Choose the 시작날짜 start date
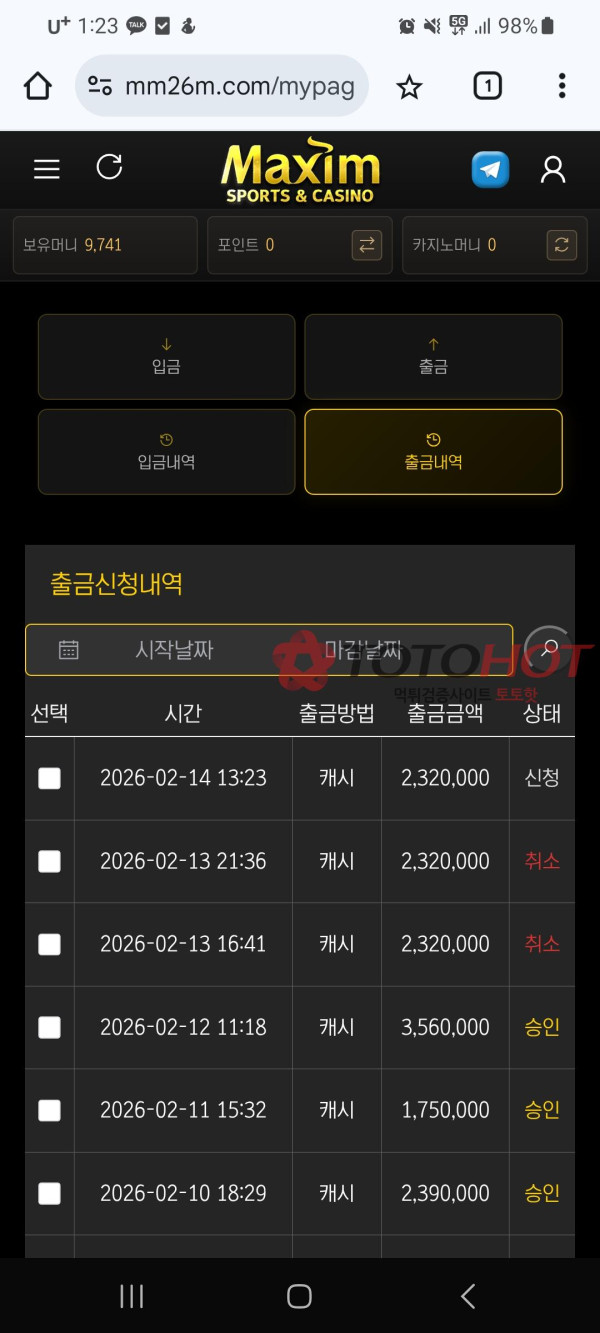Viewport: 600px width, 1333px height. pos(174,650)
